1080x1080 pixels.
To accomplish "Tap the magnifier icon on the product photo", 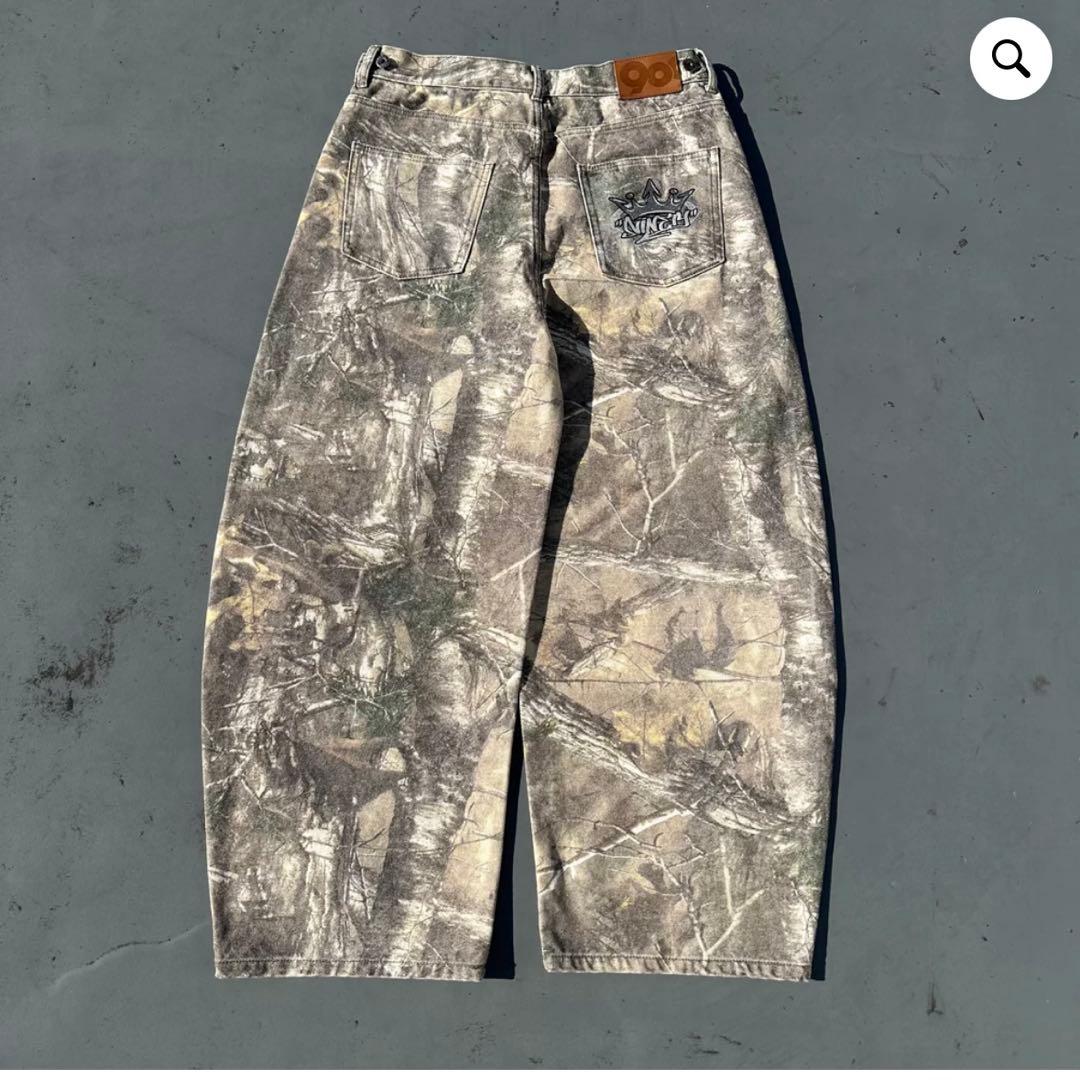I will click(1010, 59).
